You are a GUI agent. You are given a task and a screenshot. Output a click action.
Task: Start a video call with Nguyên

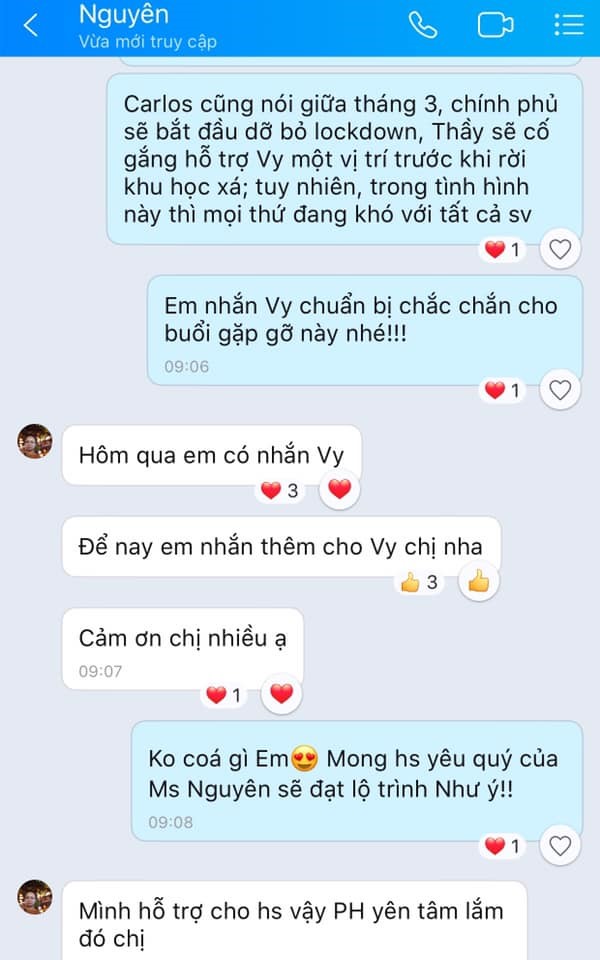pyautogui.click(x=495, y=25)
